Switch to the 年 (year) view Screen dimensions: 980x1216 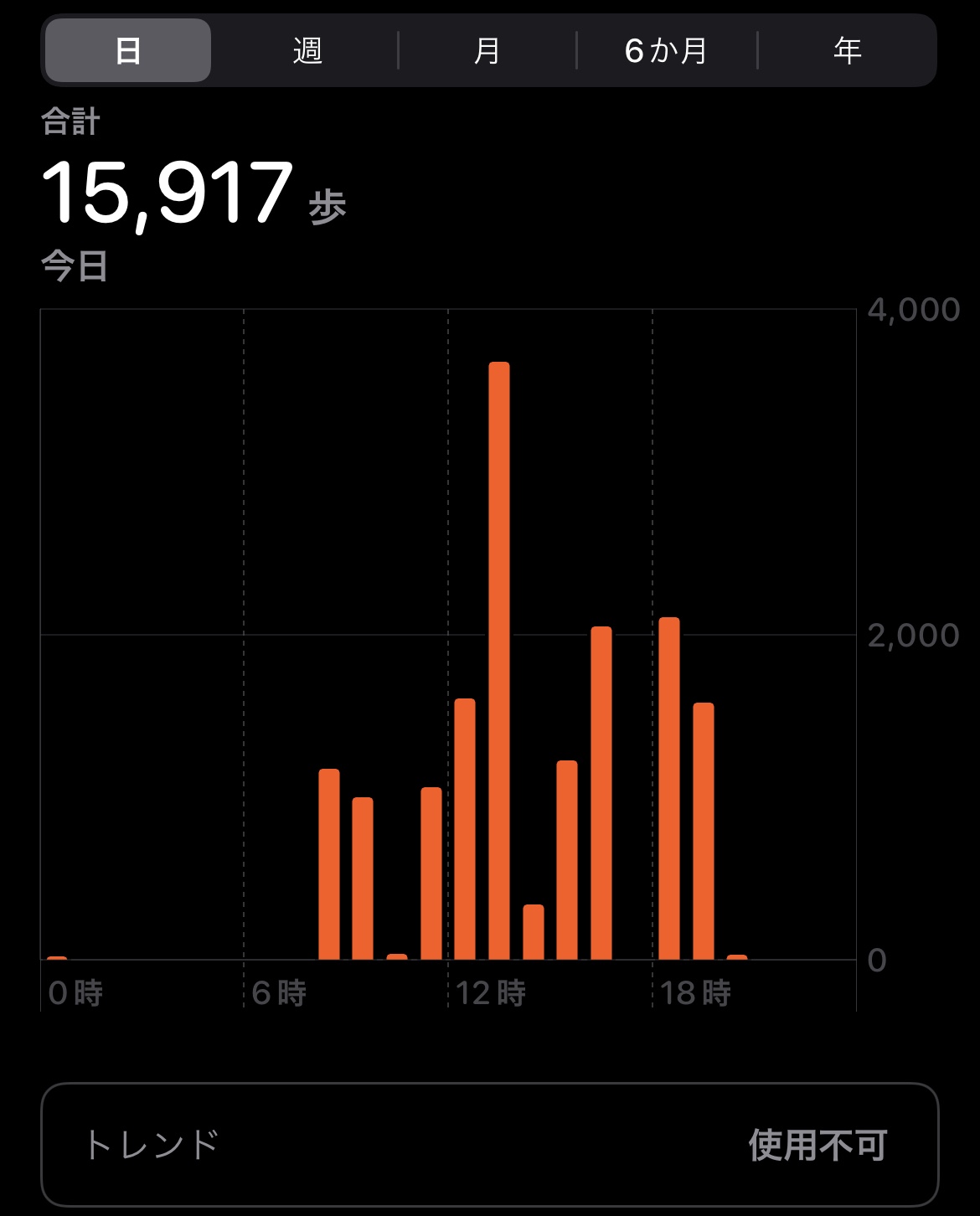click(847, 51)
